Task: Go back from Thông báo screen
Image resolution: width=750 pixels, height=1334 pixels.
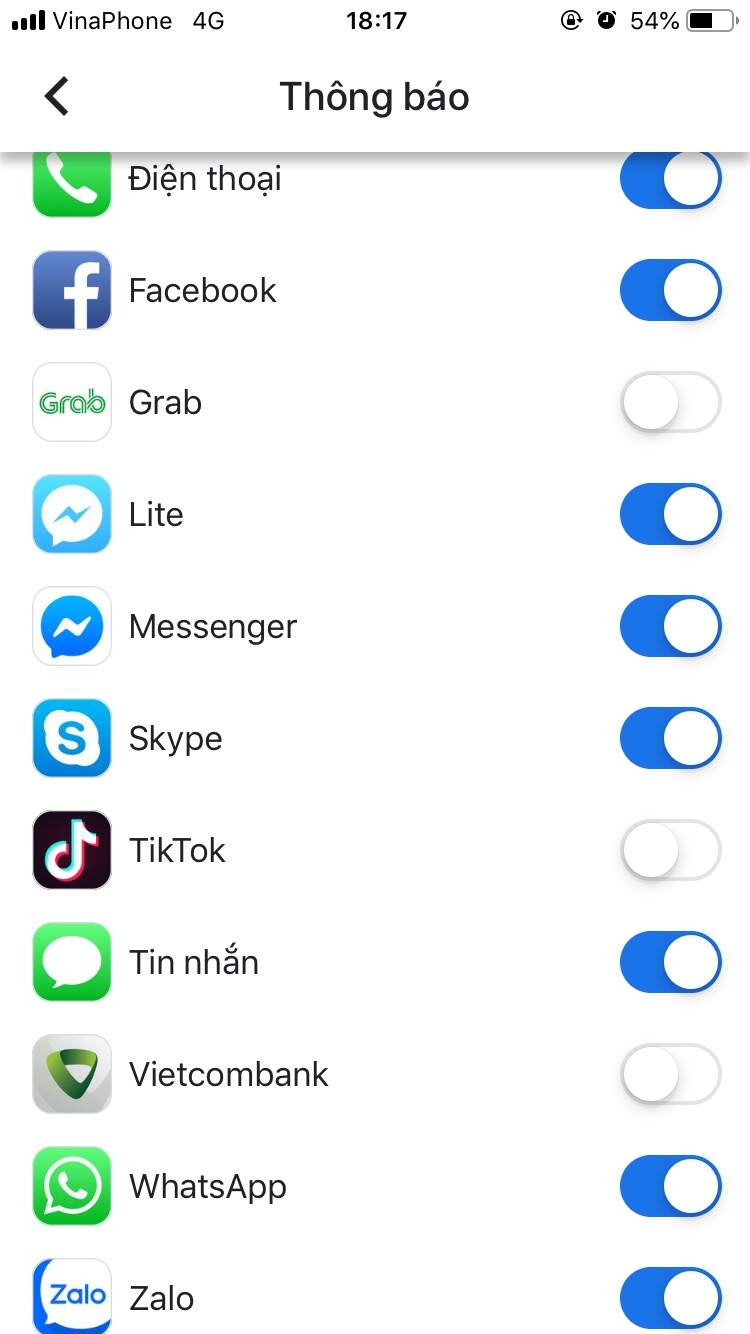Action: click(x=57, y=97)
